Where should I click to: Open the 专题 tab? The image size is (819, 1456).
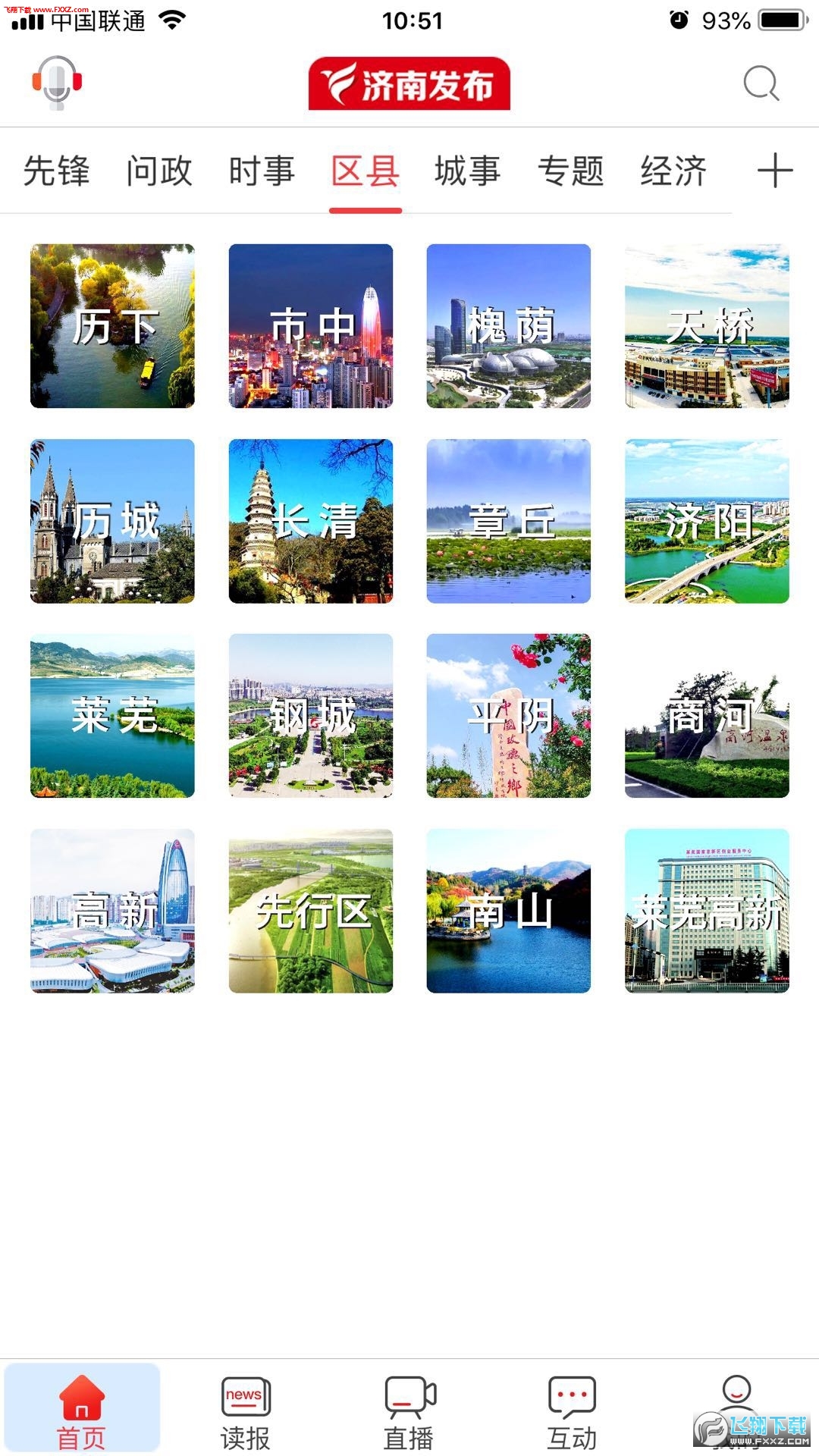coord(571,171)
